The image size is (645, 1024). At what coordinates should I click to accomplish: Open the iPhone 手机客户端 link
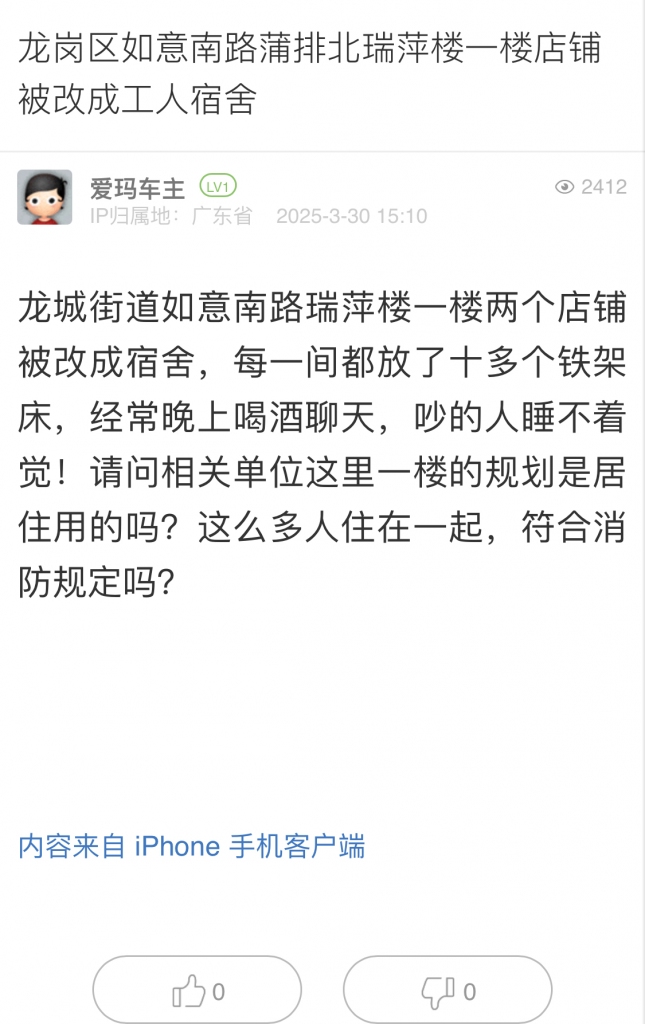click(191, 846)
